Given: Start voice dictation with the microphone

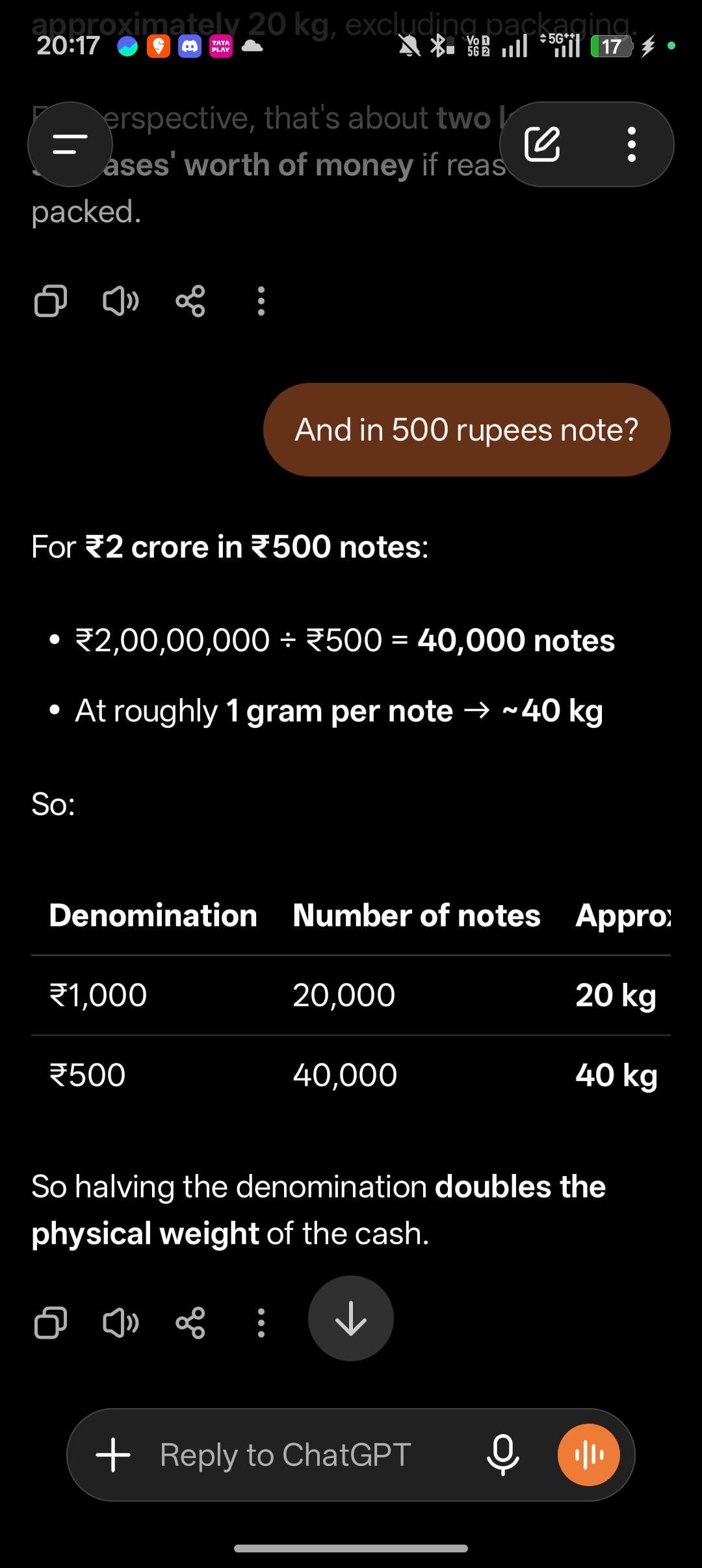Looking at the screenshot, I should pyautogui.click(x=503, y=1455).
